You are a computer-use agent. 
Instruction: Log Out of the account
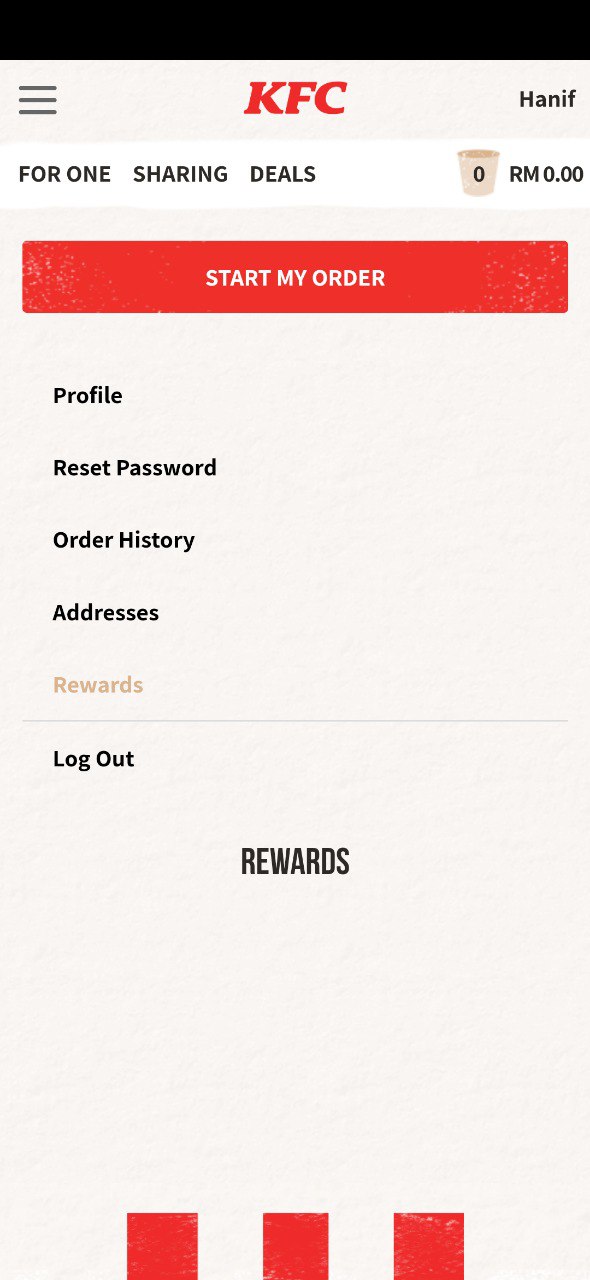[x=93, y=759]
